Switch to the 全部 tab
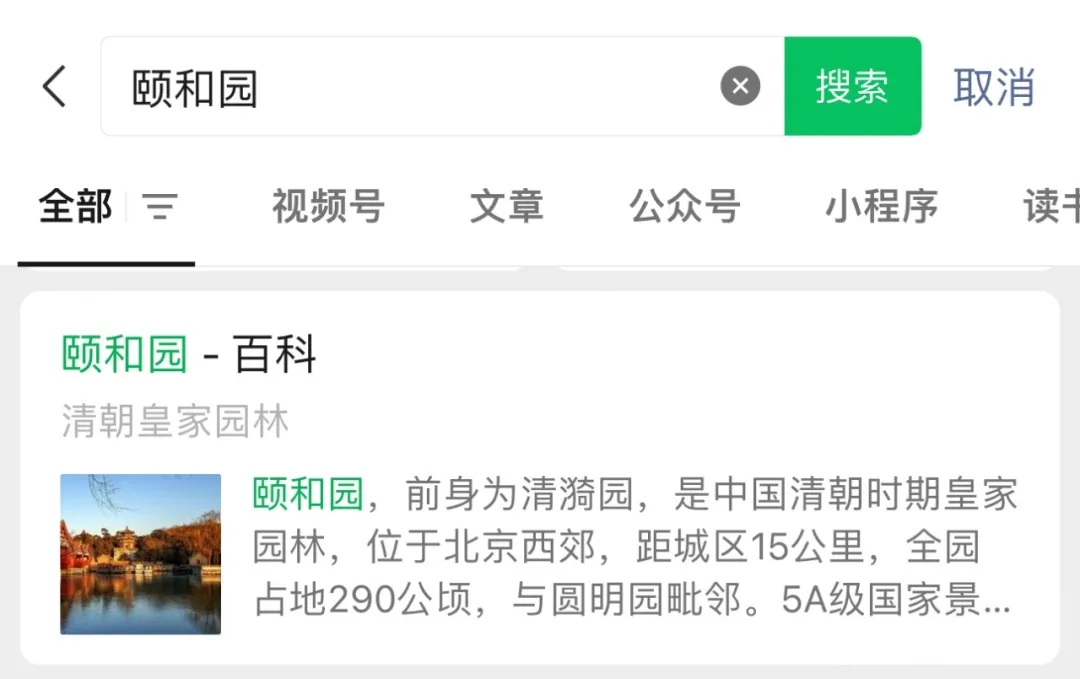Image resolution: width=1080 pixels, height=679 pixels. pyautogui.click(x=76, y=207)
